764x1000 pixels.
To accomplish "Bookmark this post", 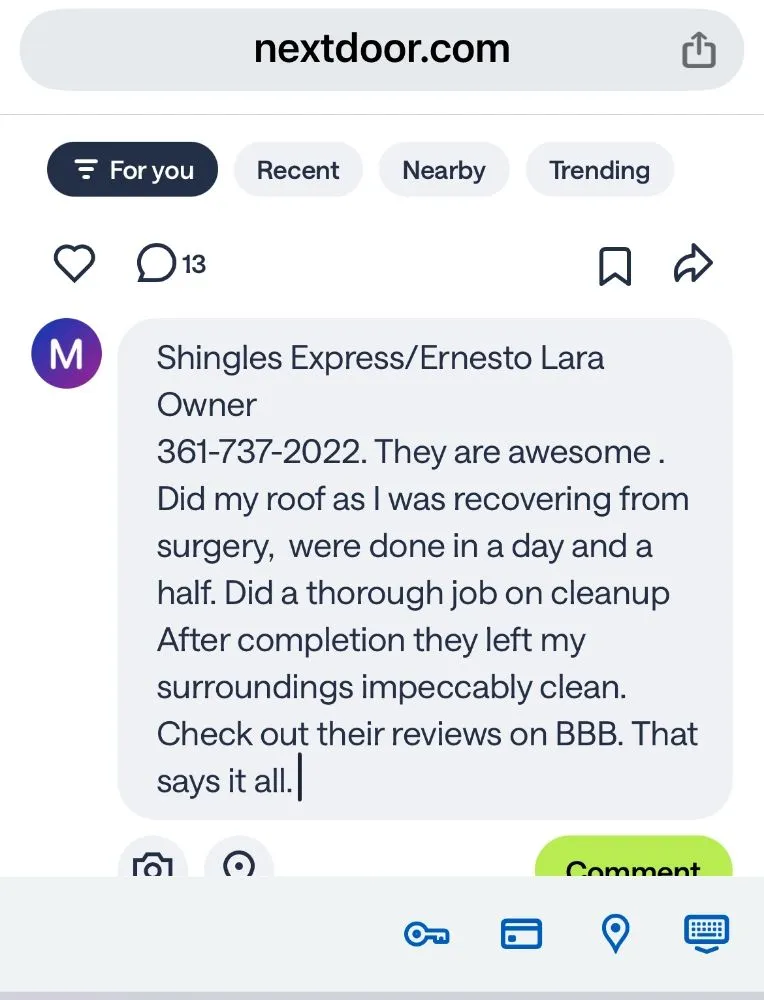I will coord(615,265).
